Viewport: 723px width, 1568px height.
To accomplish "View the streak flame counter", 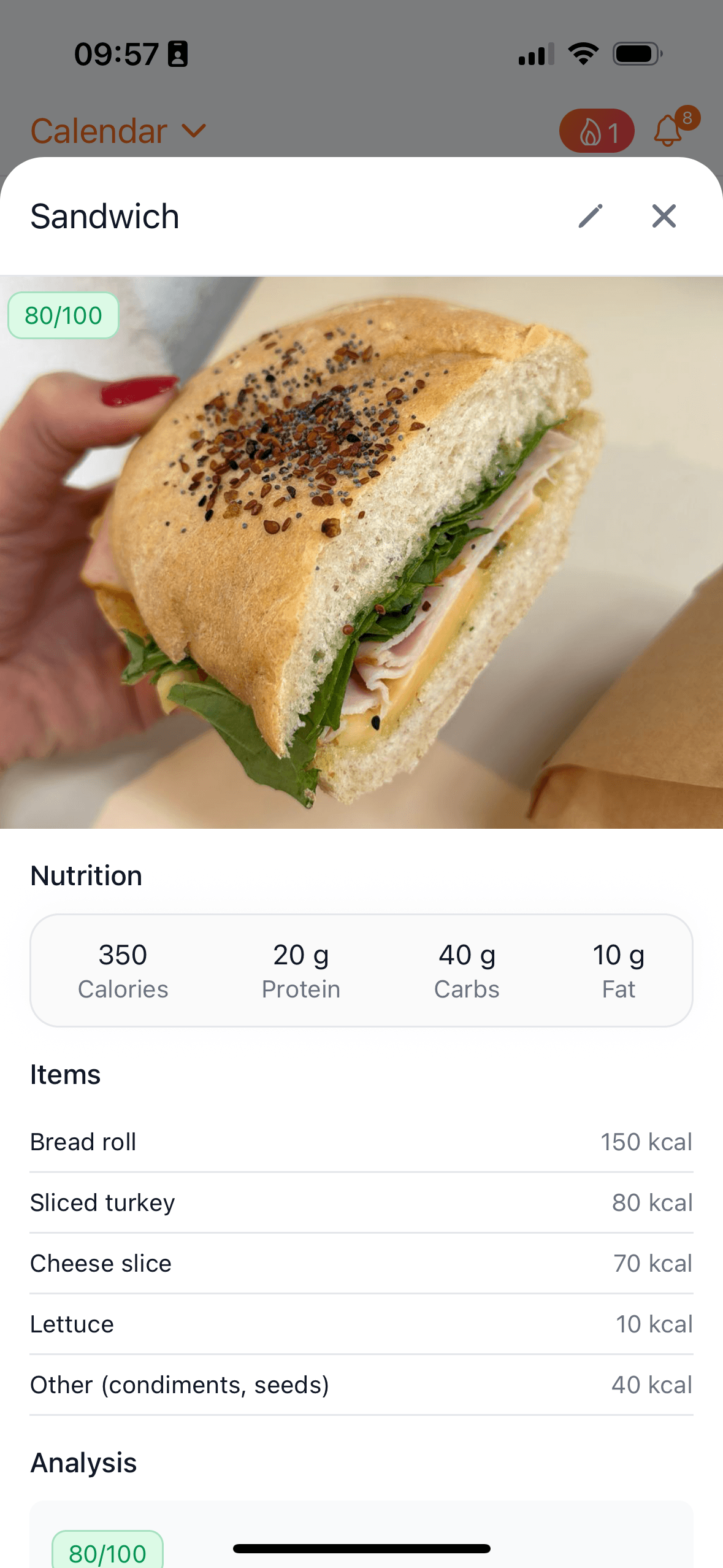I will click(x=596, y=131).
